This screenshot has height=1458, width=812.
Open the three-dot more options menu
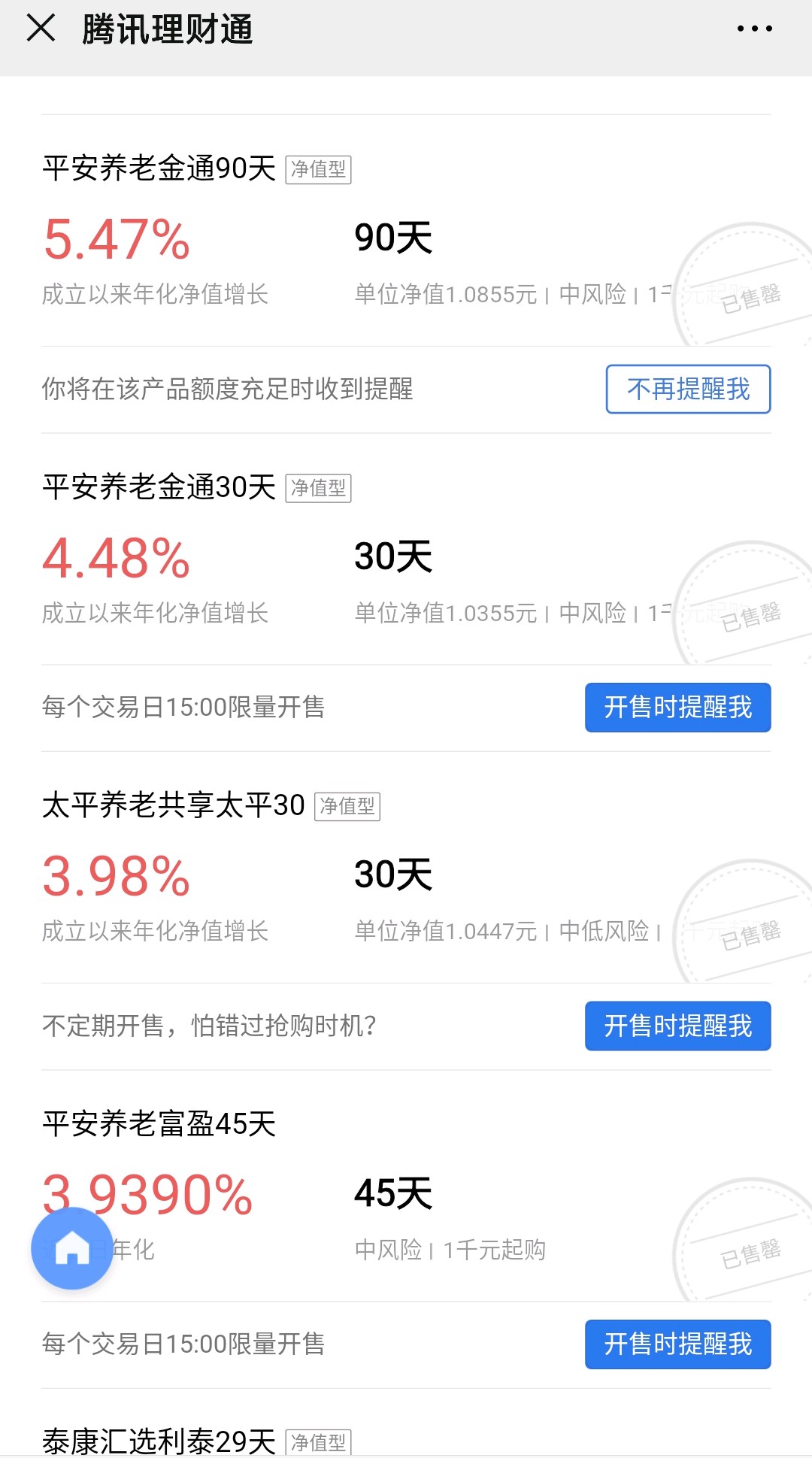(x=753, y=30)
